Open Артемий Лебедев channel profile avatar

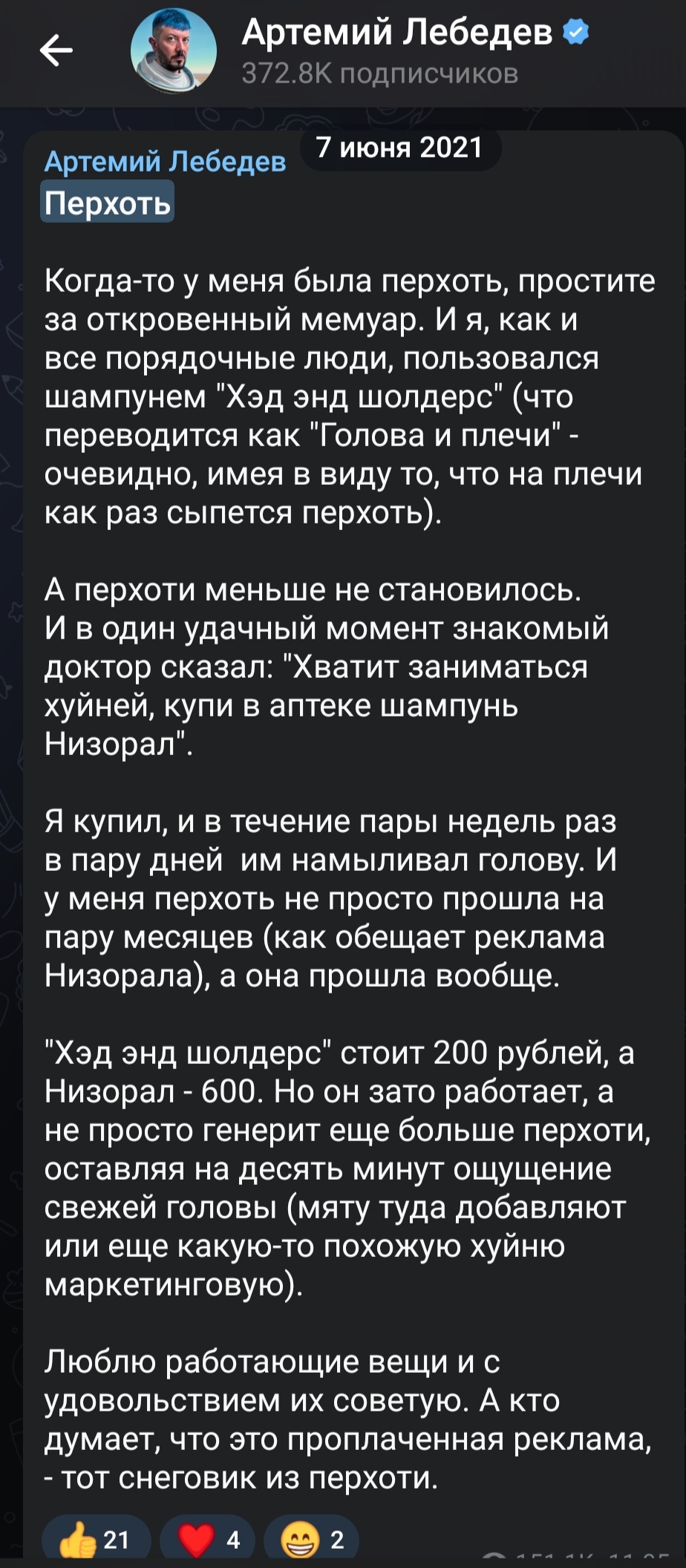(x=174, y=52)
